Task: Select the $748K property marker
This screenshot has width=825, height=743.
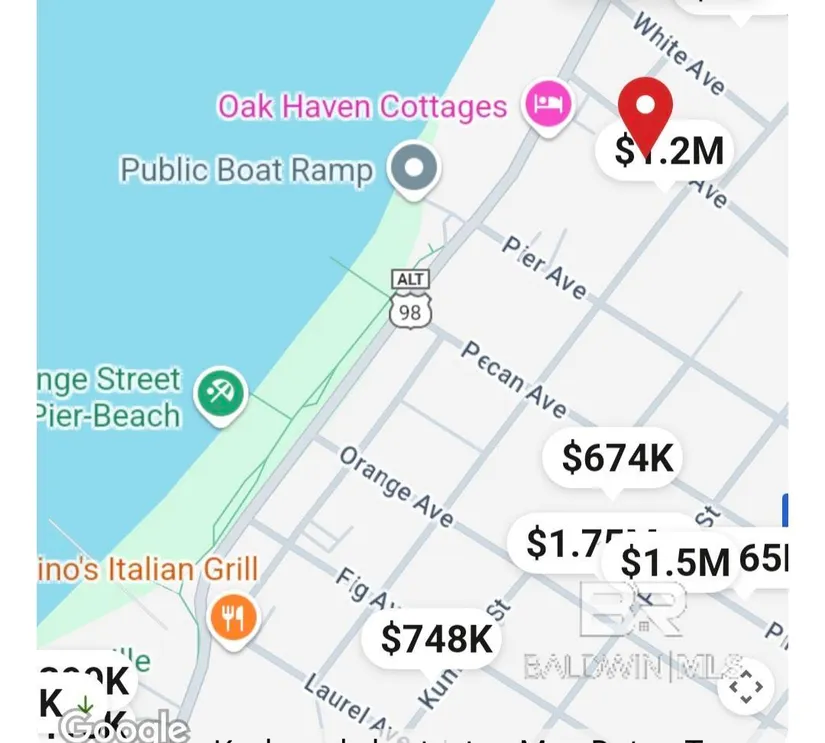Action: pos(436,638)
